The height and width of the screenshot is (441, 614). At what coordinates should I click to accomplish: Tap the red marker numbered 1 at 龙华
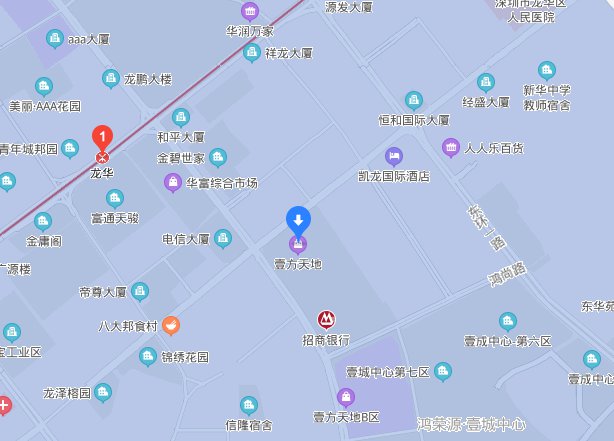pyautogui.click(x=101, y=137)
